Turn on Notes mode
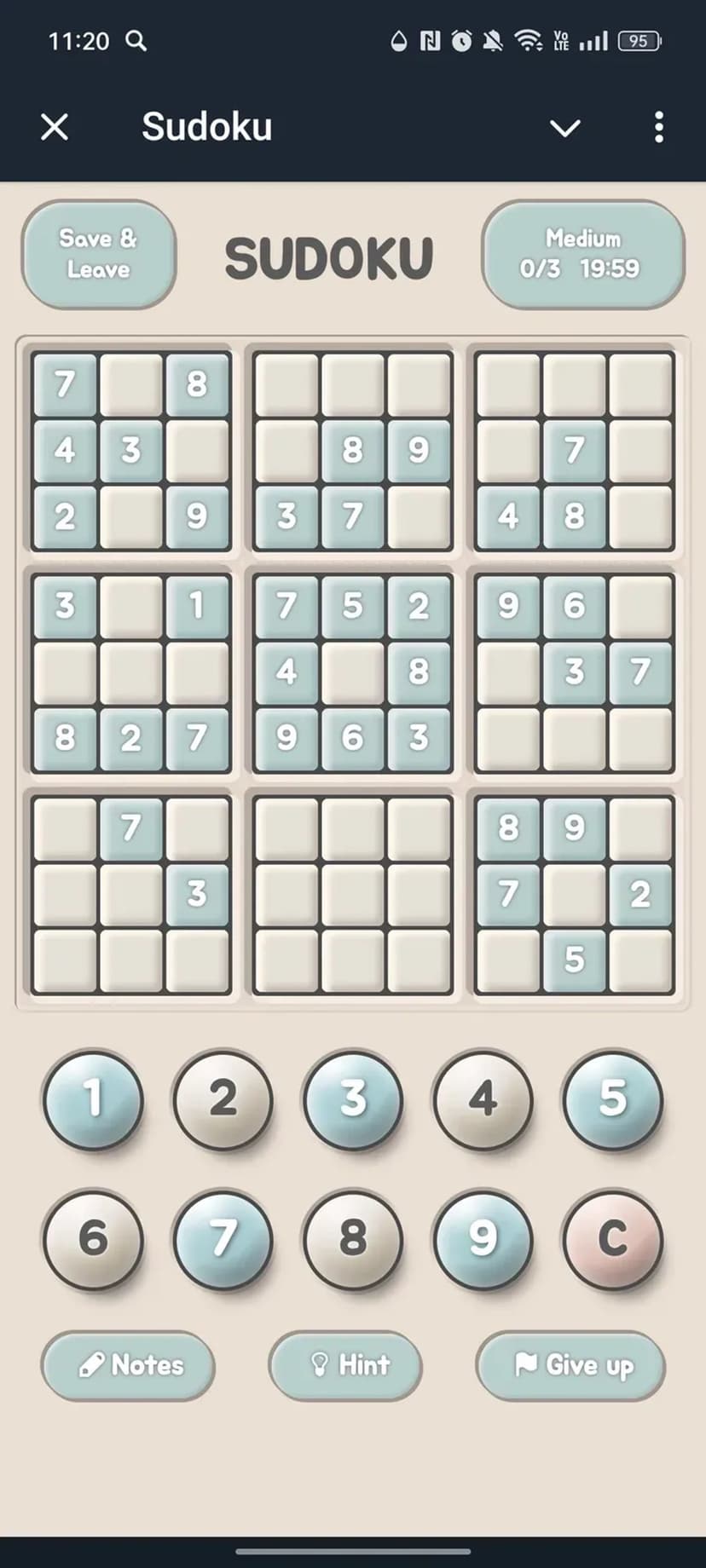 click(128, 1364)
